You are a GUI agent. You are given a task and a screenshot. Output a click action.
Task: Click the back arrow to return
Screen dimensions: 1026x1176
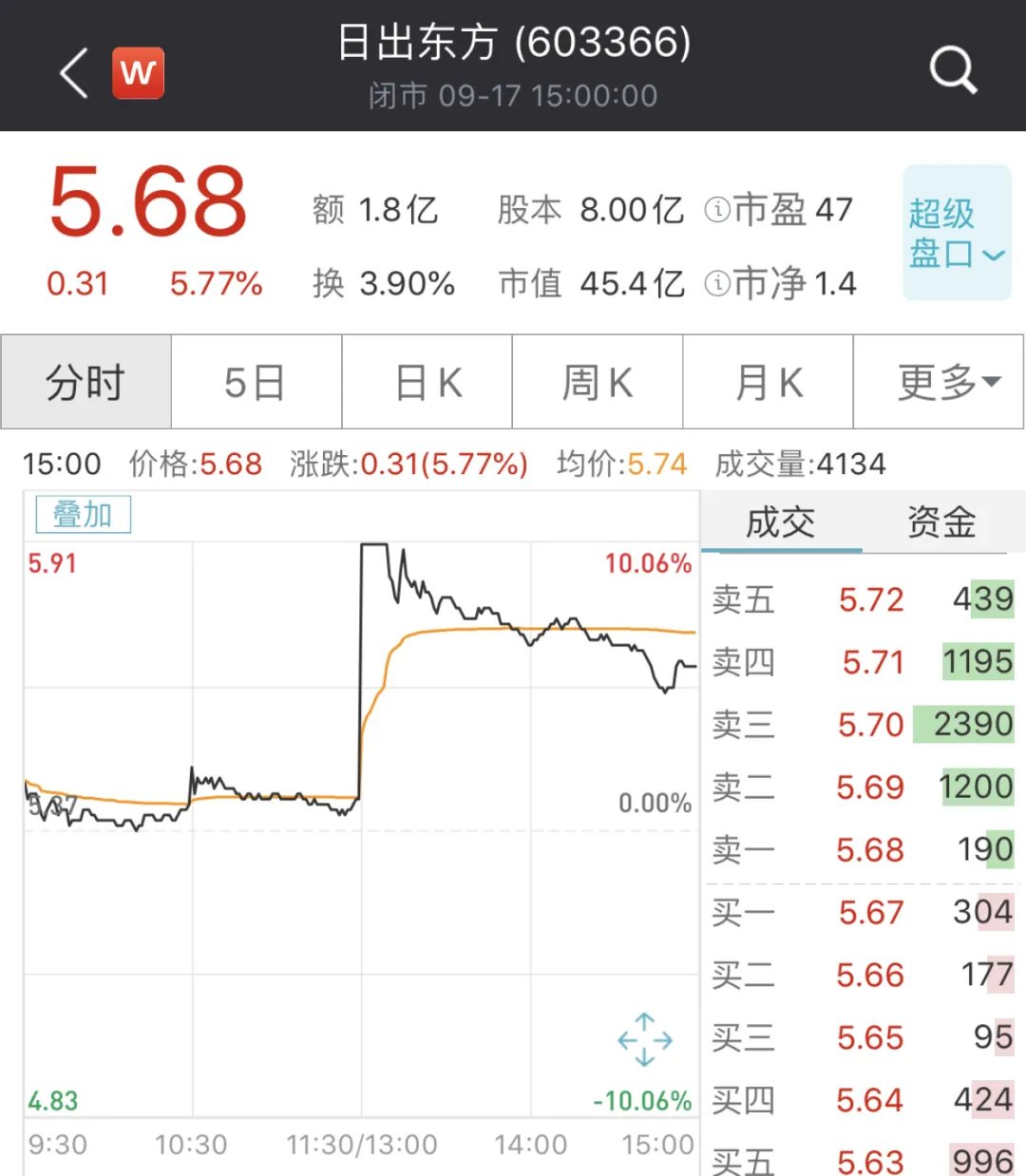click(72, 72)
